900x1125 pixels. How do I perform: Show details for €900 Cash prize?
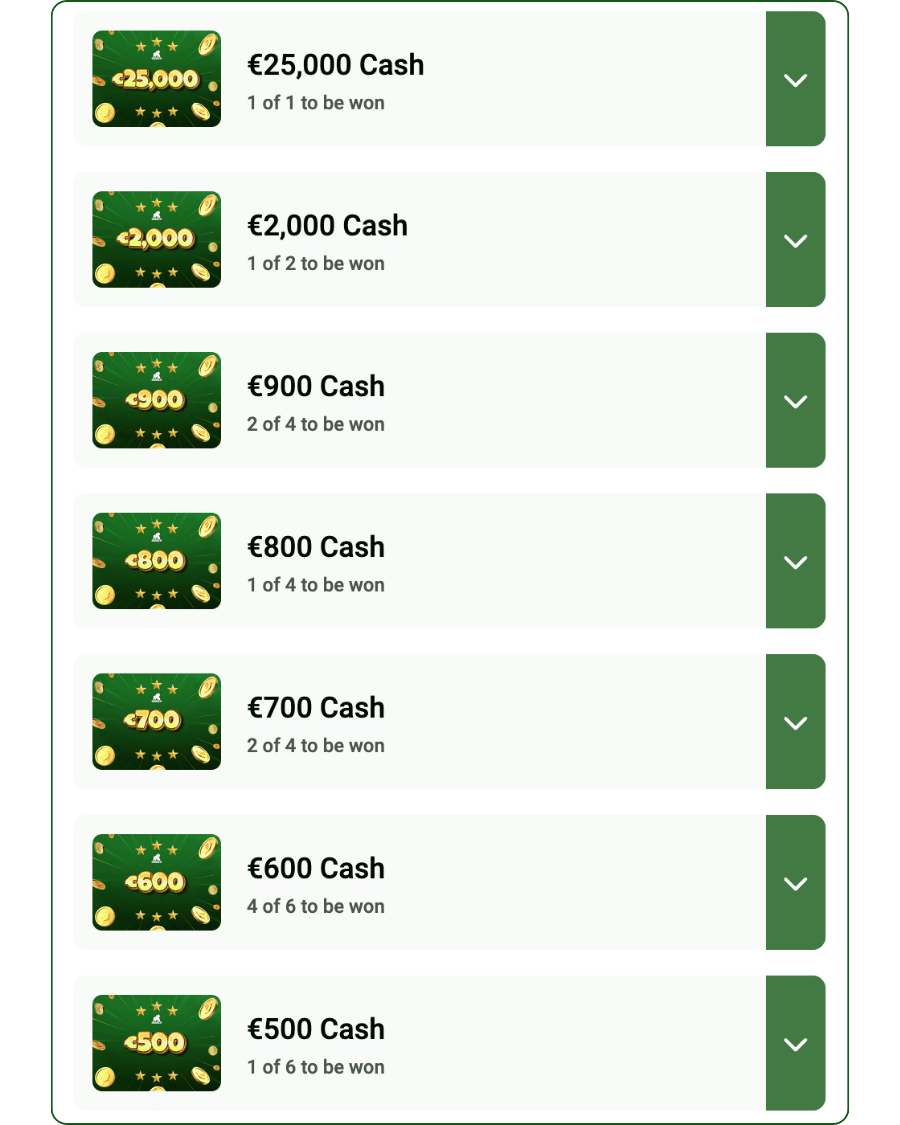[795, 401]
